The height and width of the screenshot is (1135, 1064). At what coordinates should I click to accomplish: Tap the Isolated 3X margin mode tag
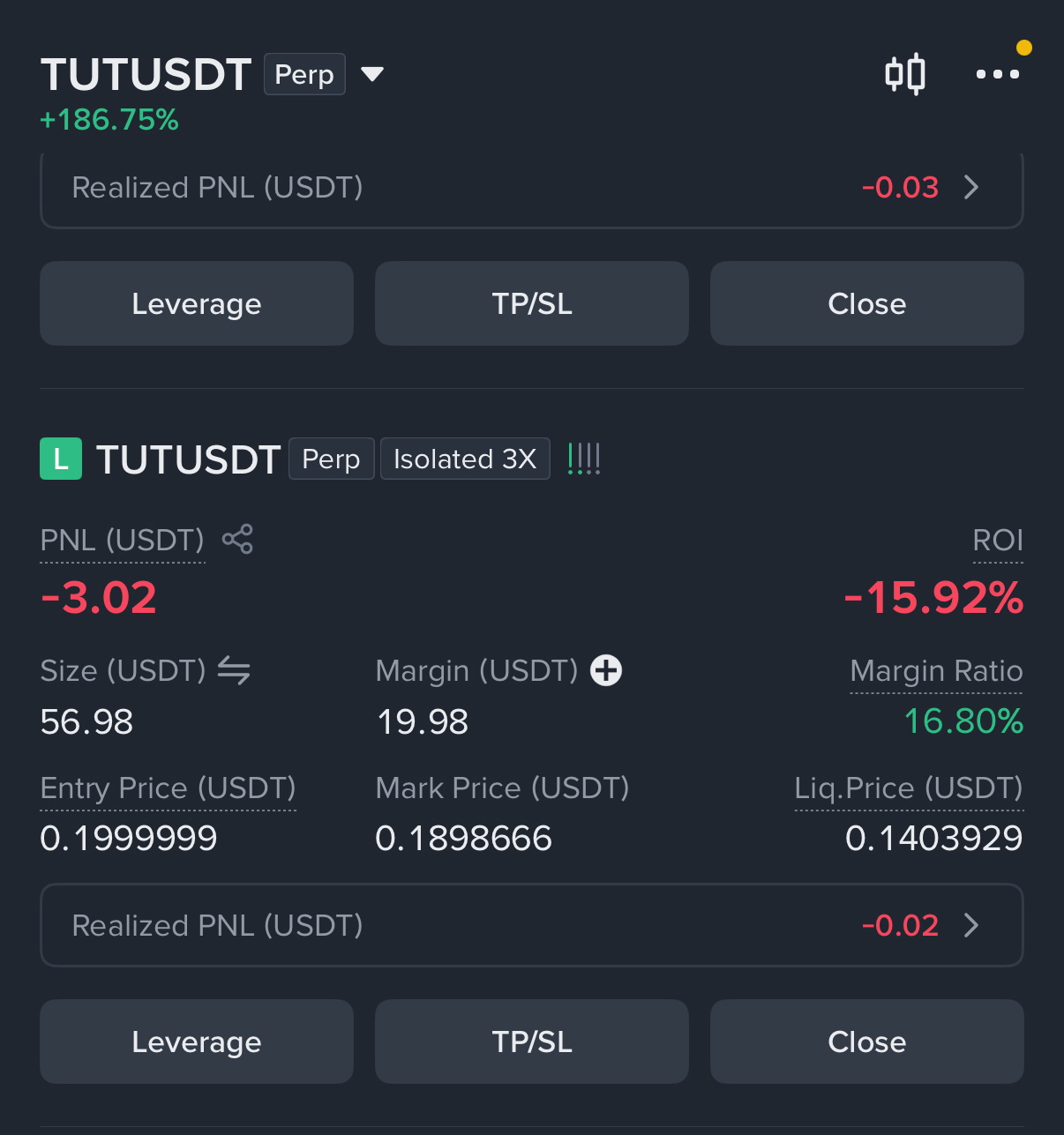465,459
